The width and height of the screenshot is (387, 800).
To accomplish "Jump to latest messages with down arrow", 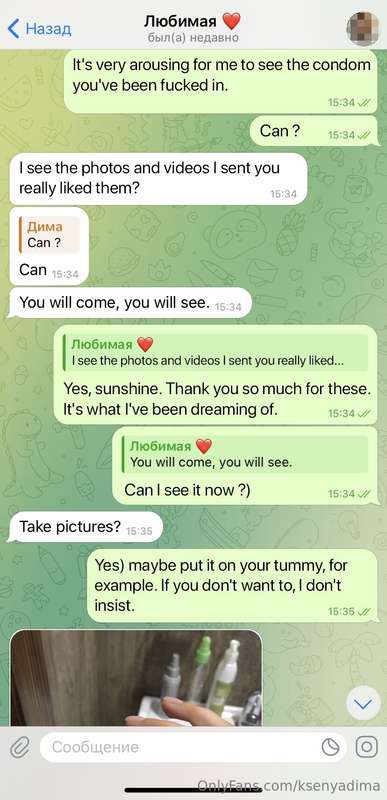I will (363, 704).
